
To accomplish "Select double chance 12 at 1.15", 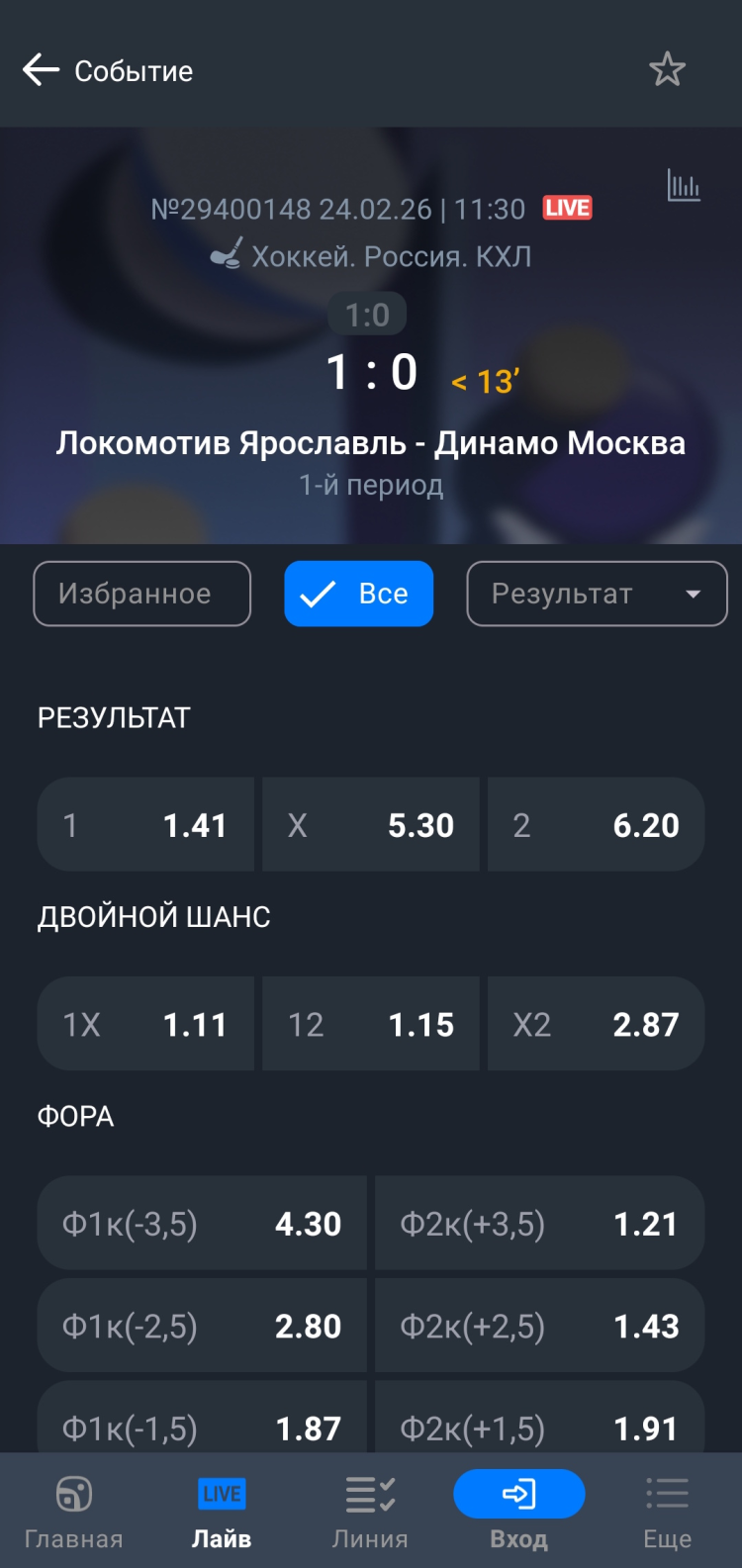I will [x=371, y=1024].
